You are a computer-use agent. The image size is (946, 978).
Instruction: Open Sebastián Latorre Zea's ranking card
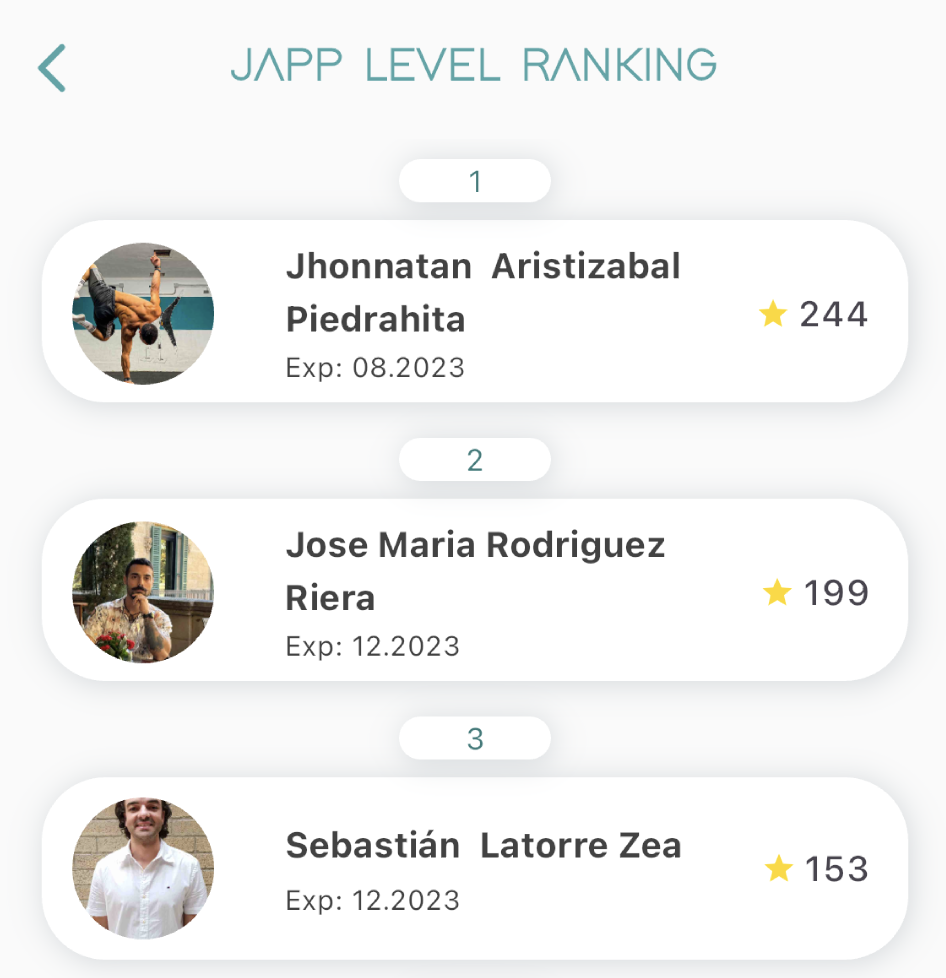pos(474,868)
